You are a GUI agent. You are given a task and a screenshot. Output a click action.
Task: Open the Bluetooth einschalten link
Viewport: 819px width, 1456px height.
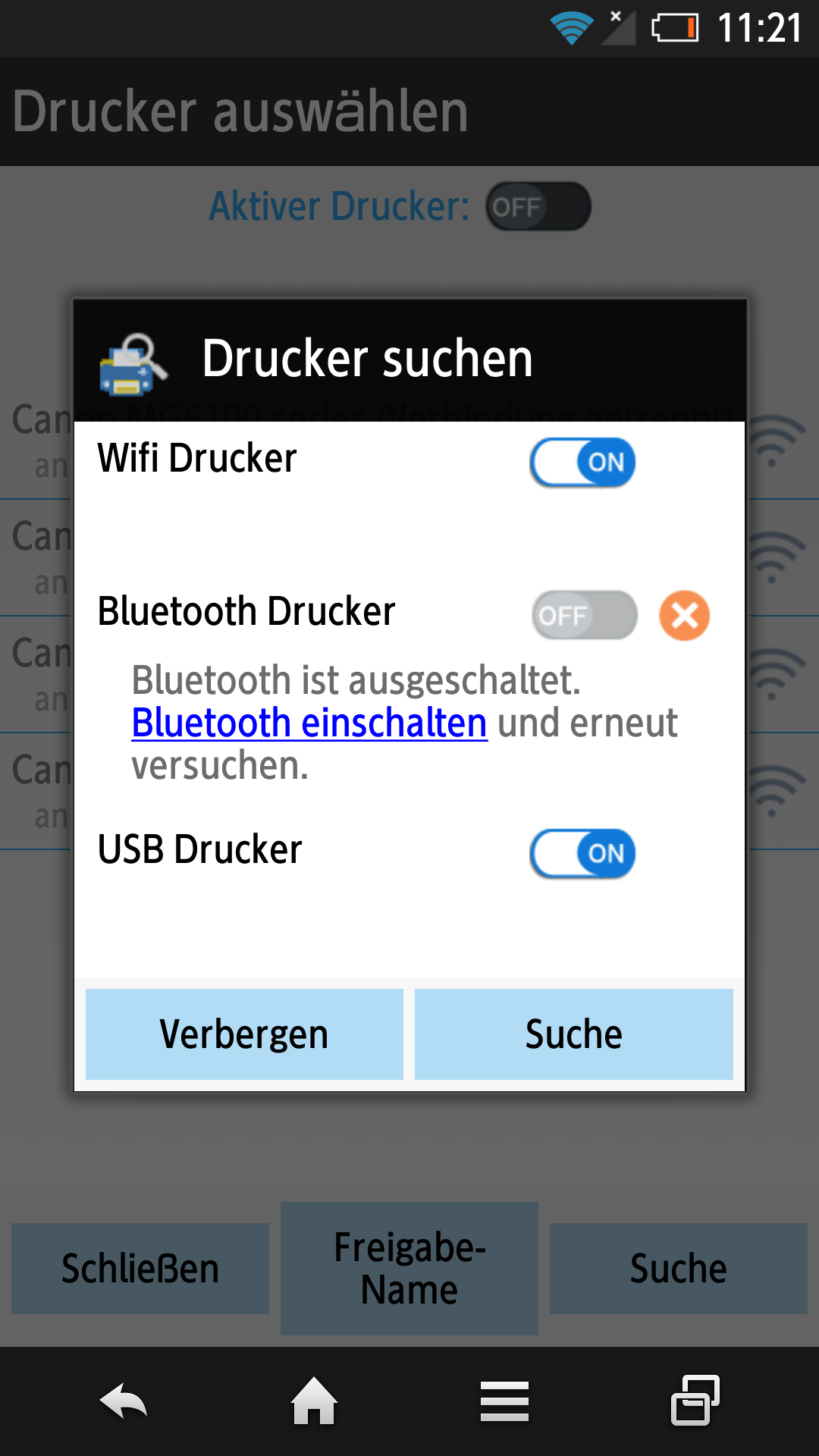pos(309,723)
